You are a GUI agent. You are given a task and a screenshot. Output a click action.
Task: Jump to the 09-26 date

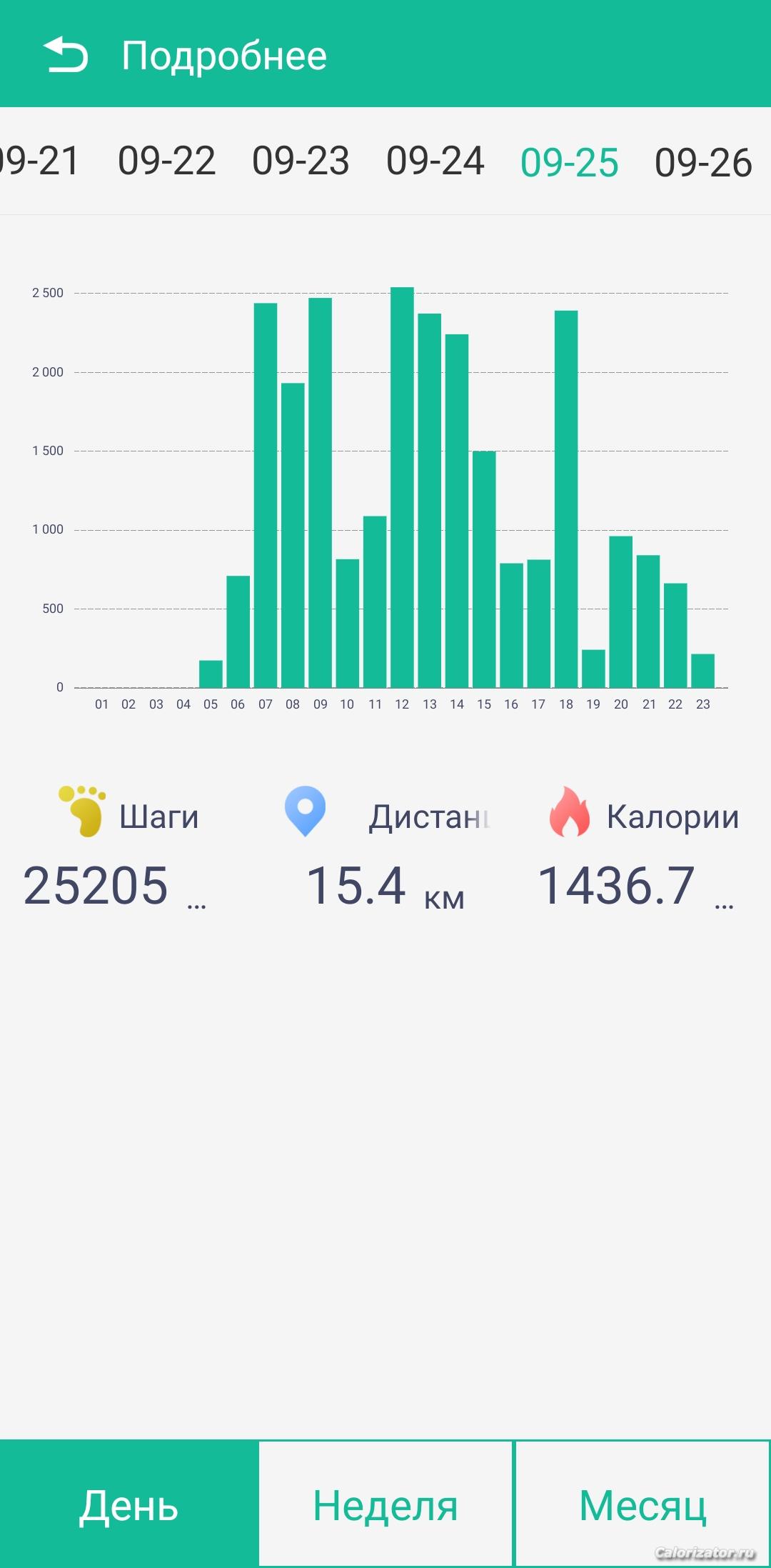point(703,162)
